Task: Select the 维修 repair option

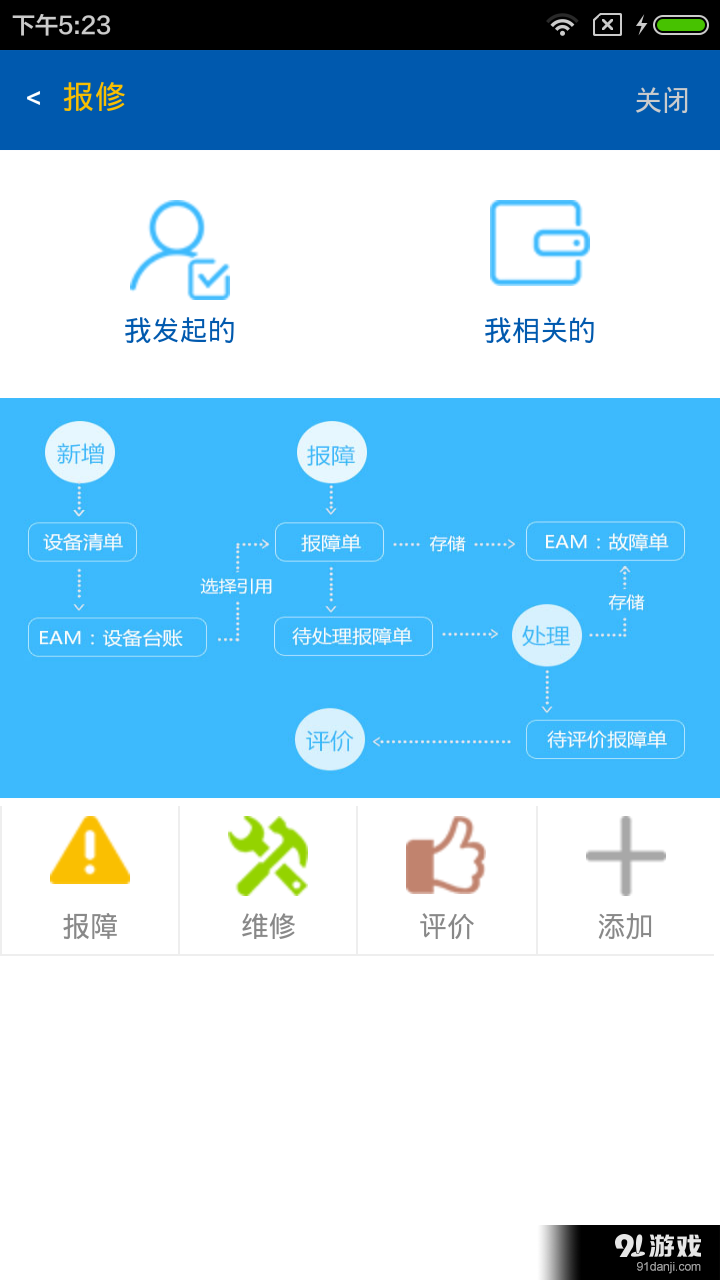Action: coord(268,879)
